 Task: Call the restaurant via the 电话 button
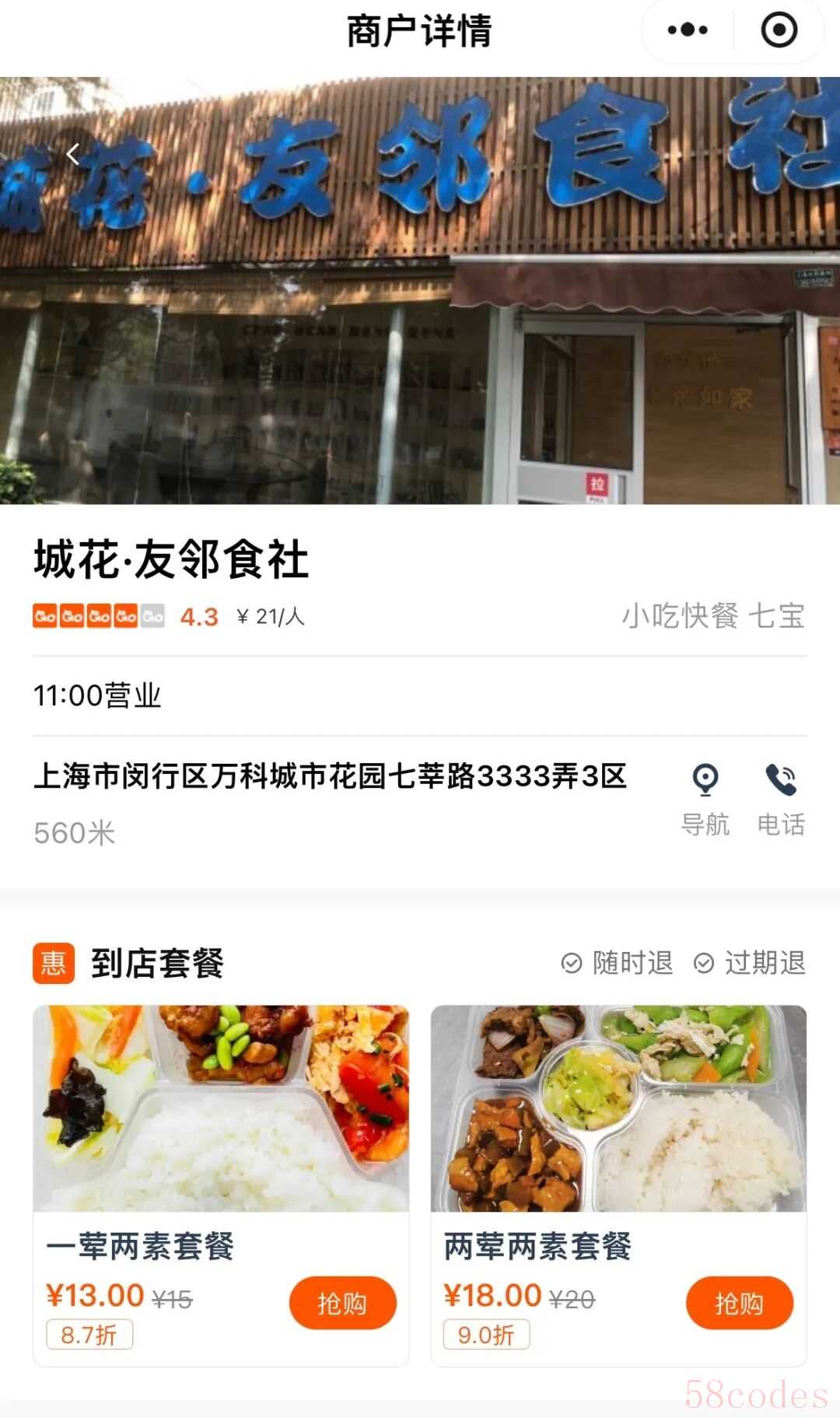coord(781,798)
